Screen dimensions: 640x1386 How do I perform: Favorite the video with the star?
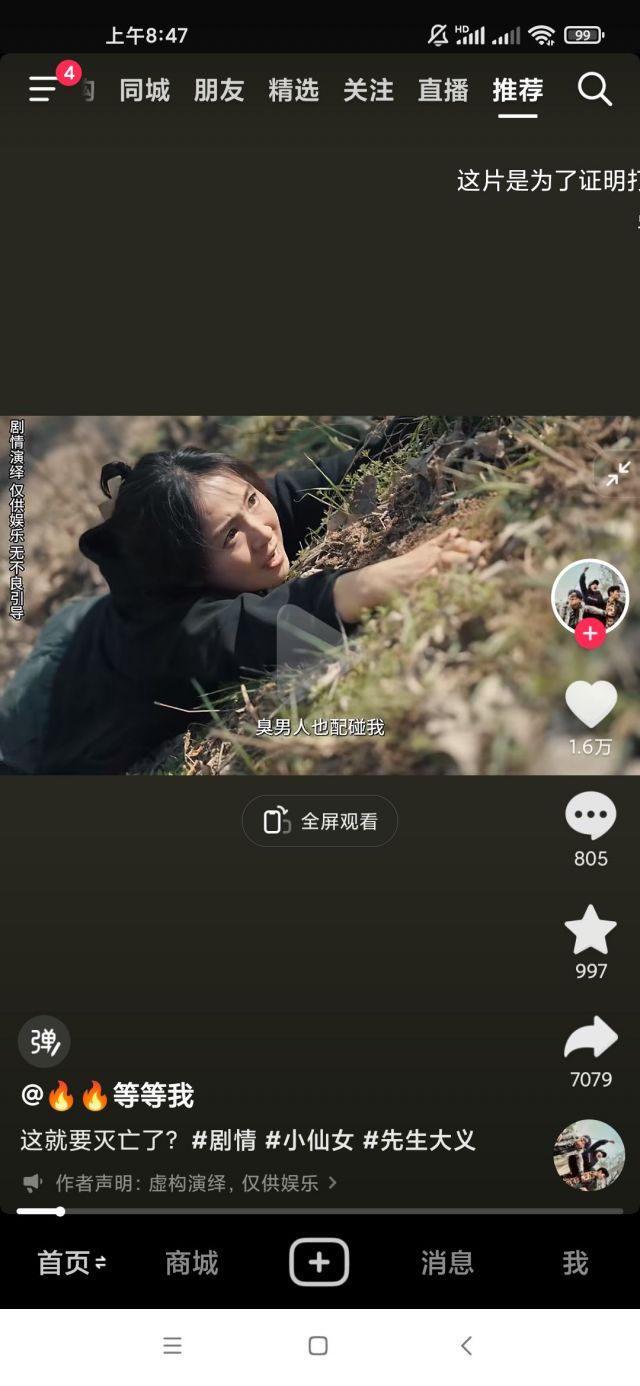point(590,930)
